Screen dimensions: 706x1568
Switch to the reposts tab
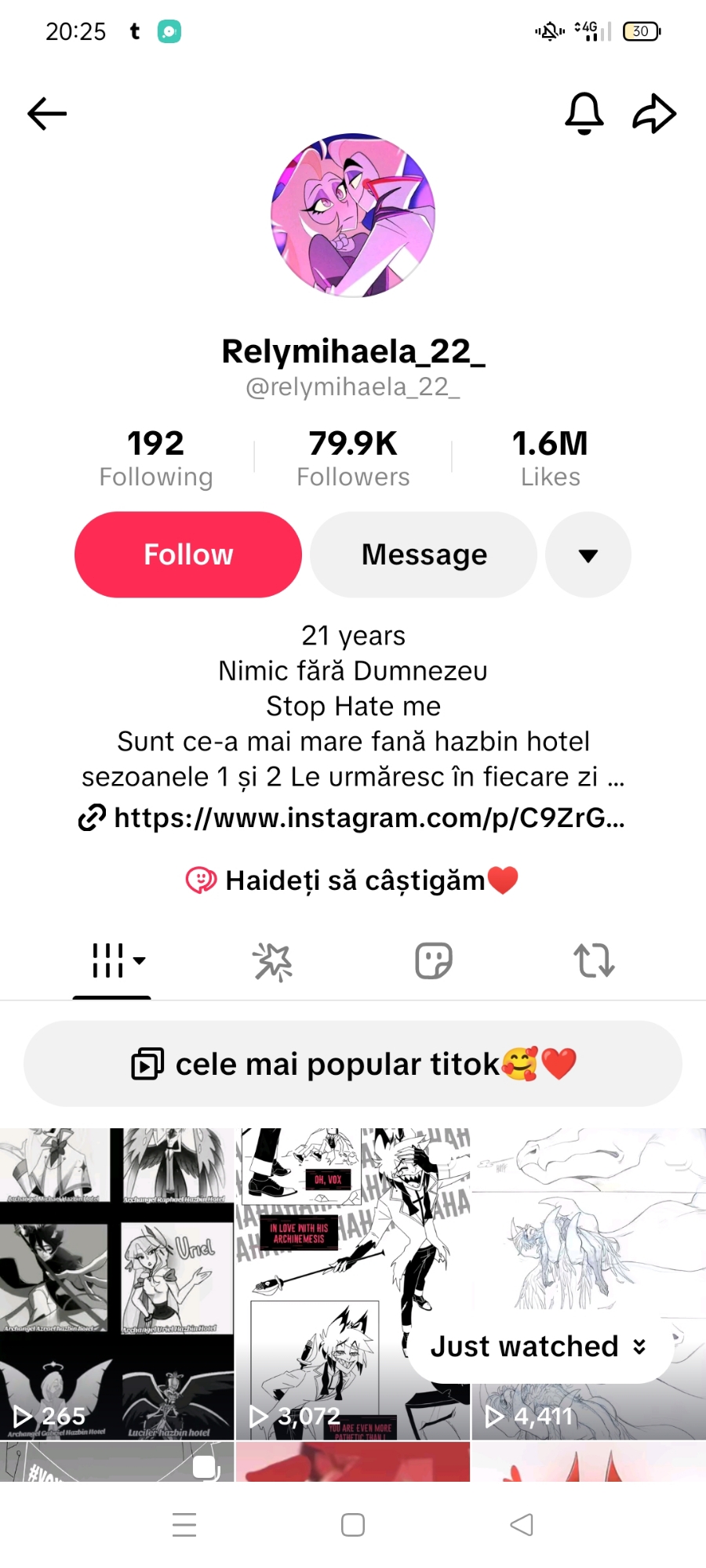(x=594, y=961)
